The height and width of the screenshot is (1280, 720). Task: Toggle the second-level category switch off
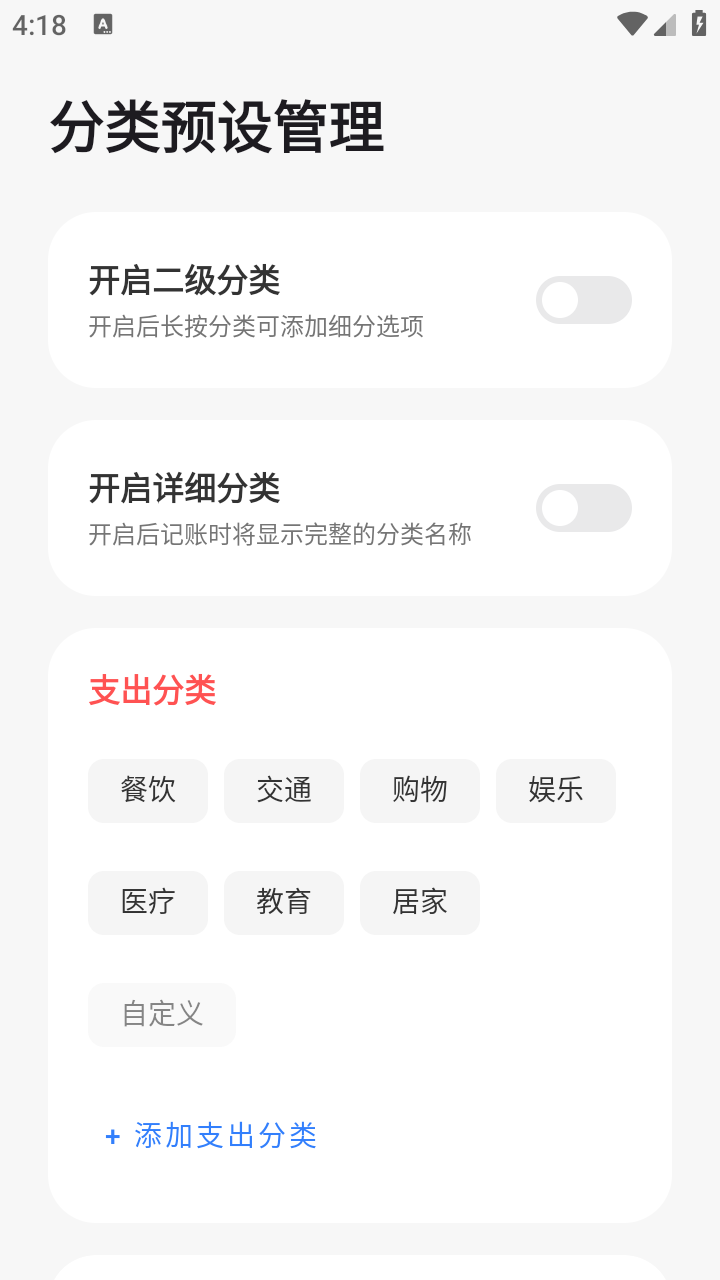[584, 300]
